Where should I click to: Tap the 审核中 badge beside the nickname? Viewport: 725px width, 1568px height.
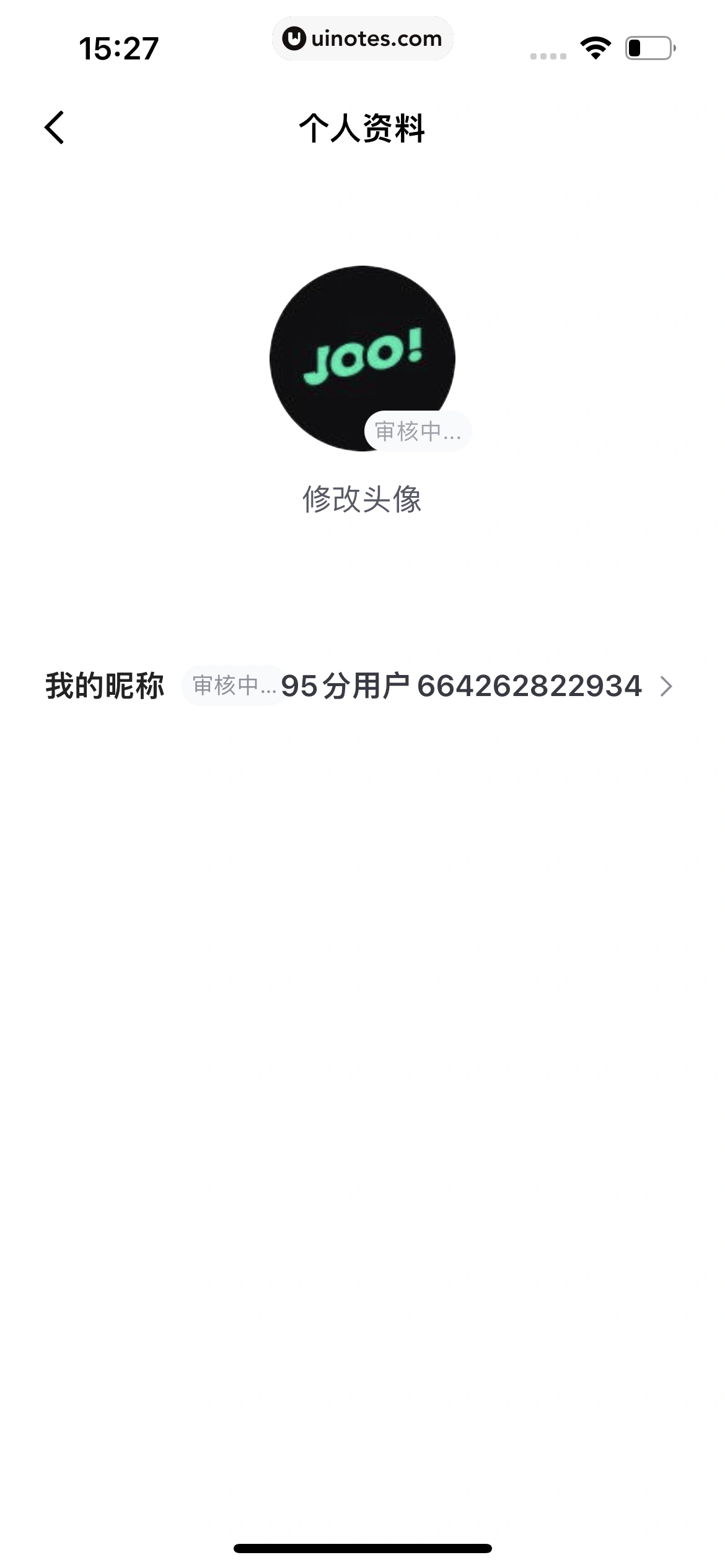[x=231, y=686]
